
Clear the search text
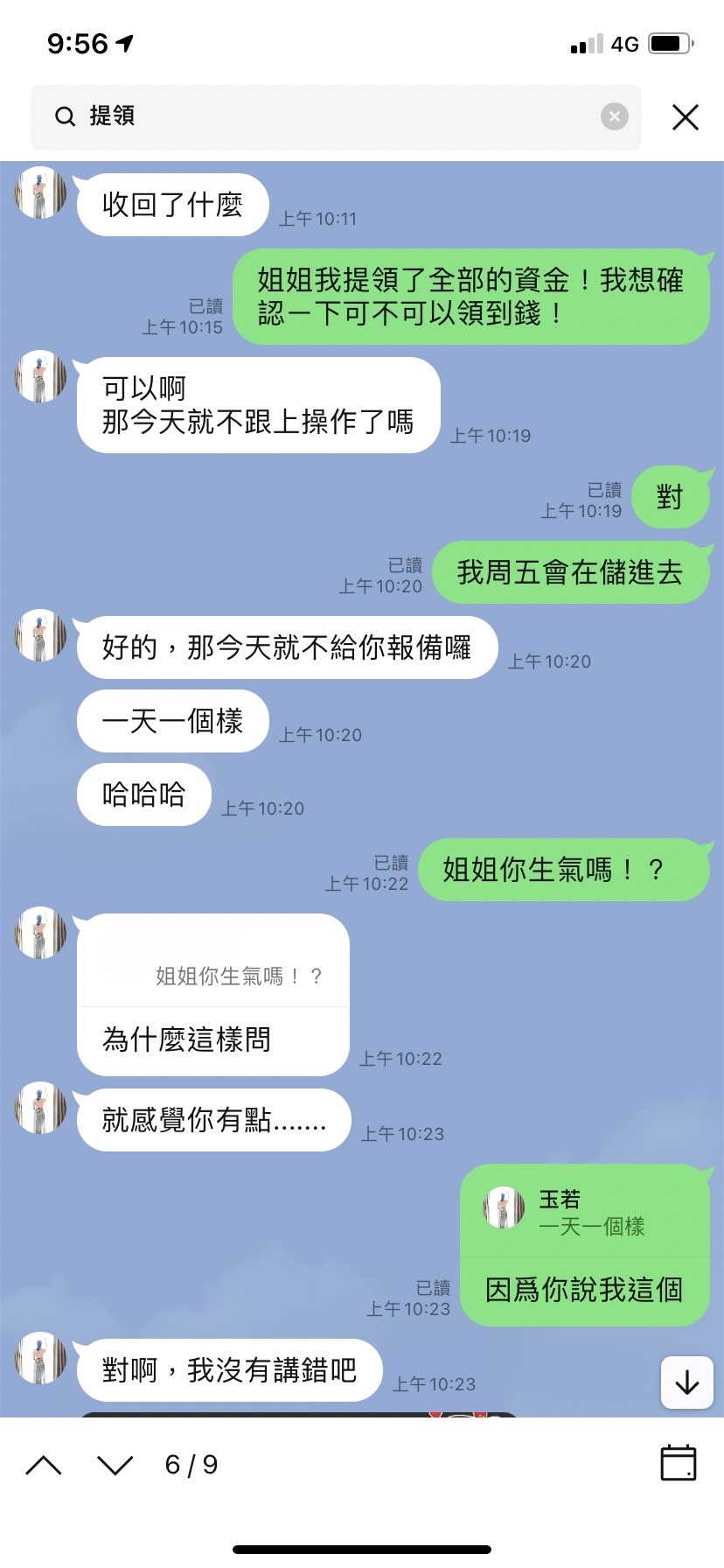[615, 116]
